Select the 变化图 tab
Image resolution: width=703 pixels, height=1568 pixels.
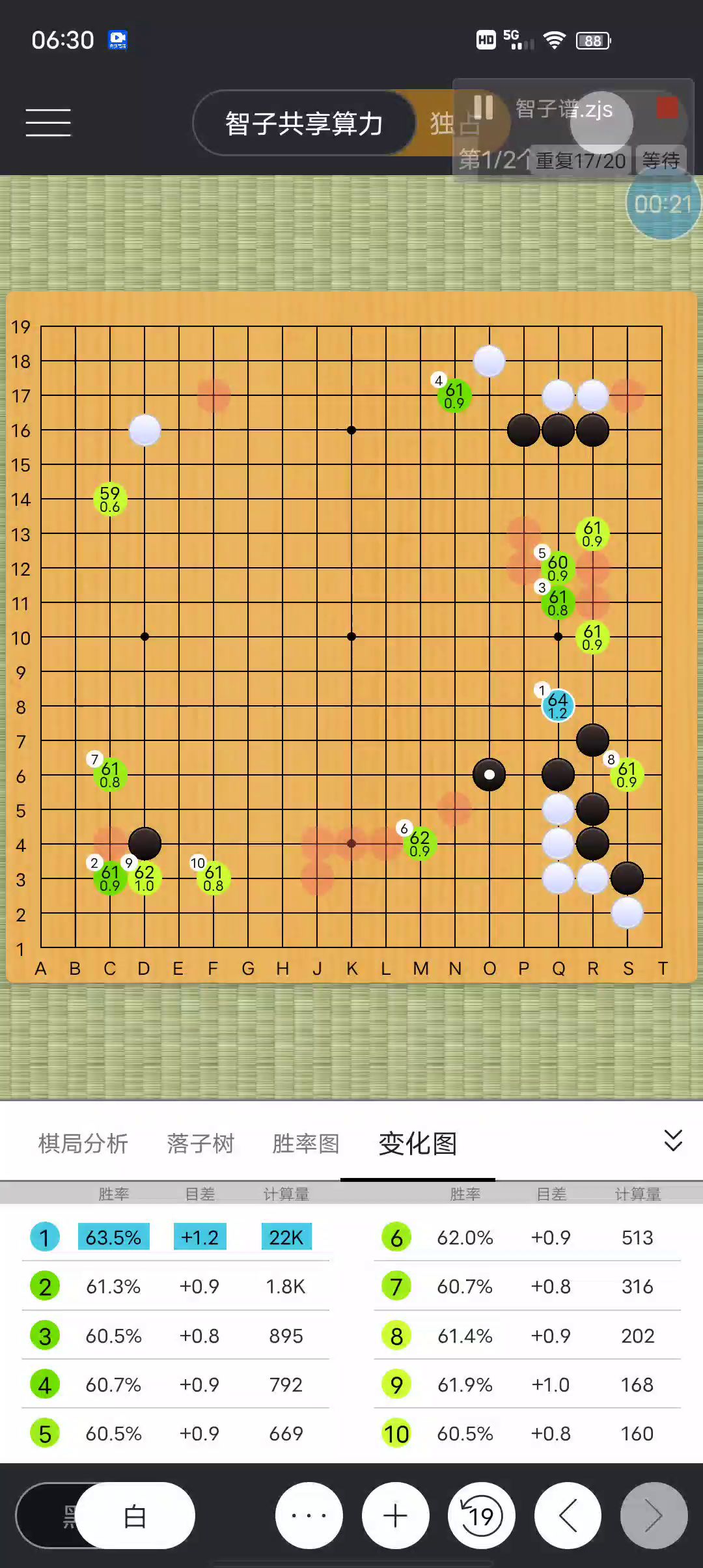(417, 1143)
